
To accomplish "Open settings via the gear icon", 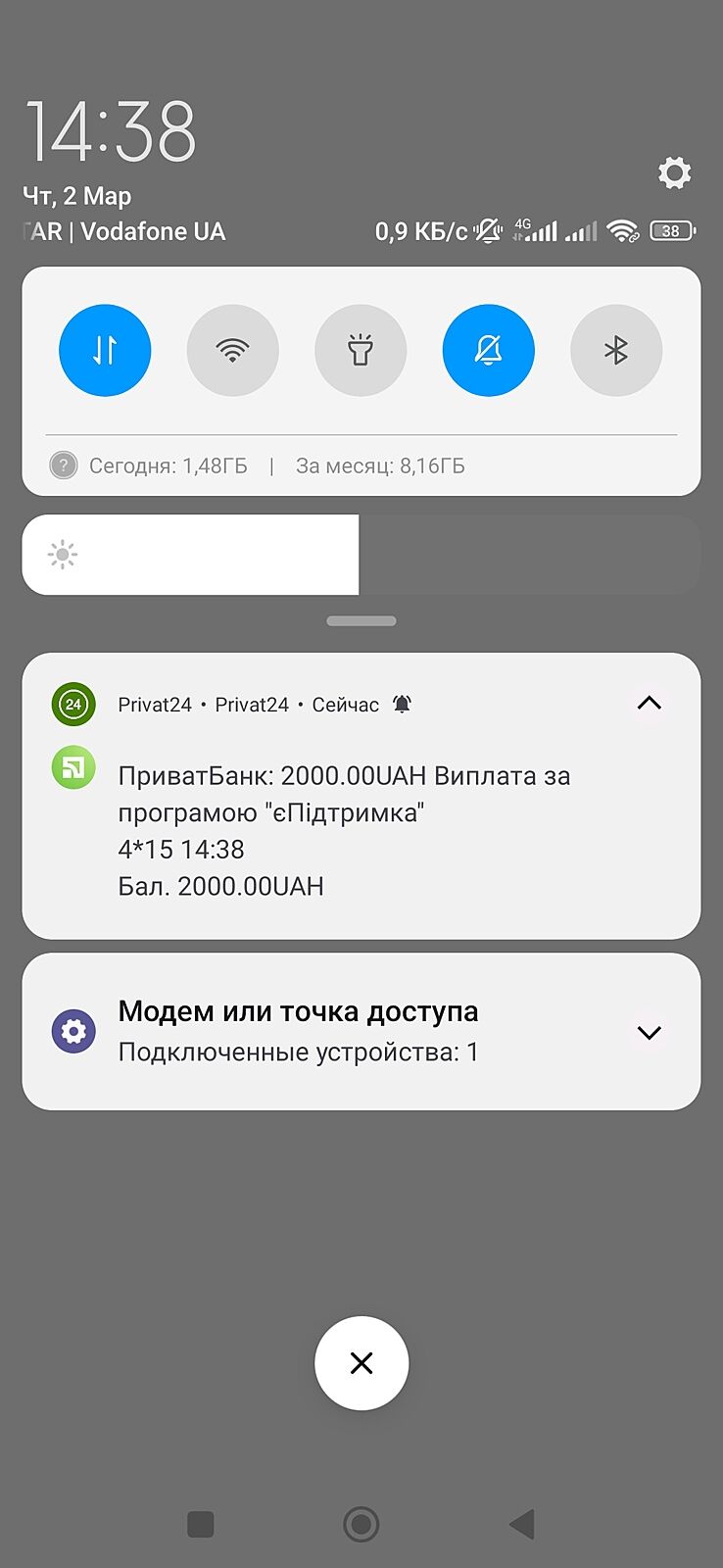I will pyautogui.click(x=674, y=173).
